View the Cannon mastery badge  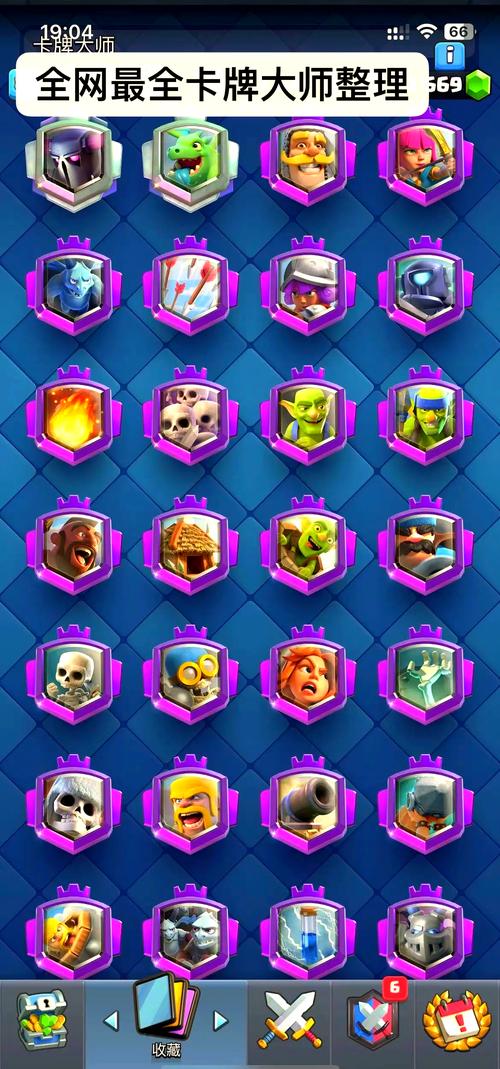point(308,804)
